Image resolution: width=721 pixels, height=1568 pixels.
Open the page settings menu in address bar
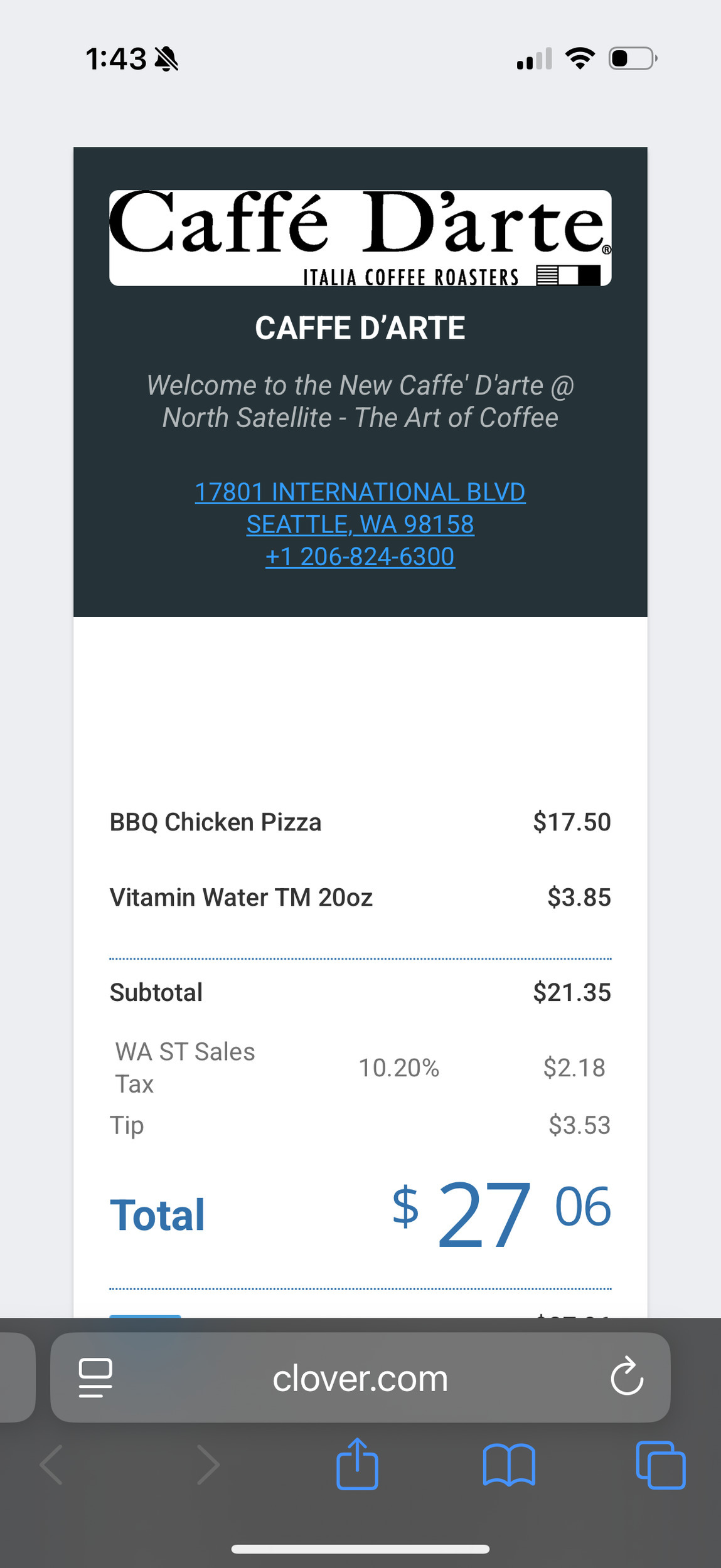click(x=95, y=1378)
